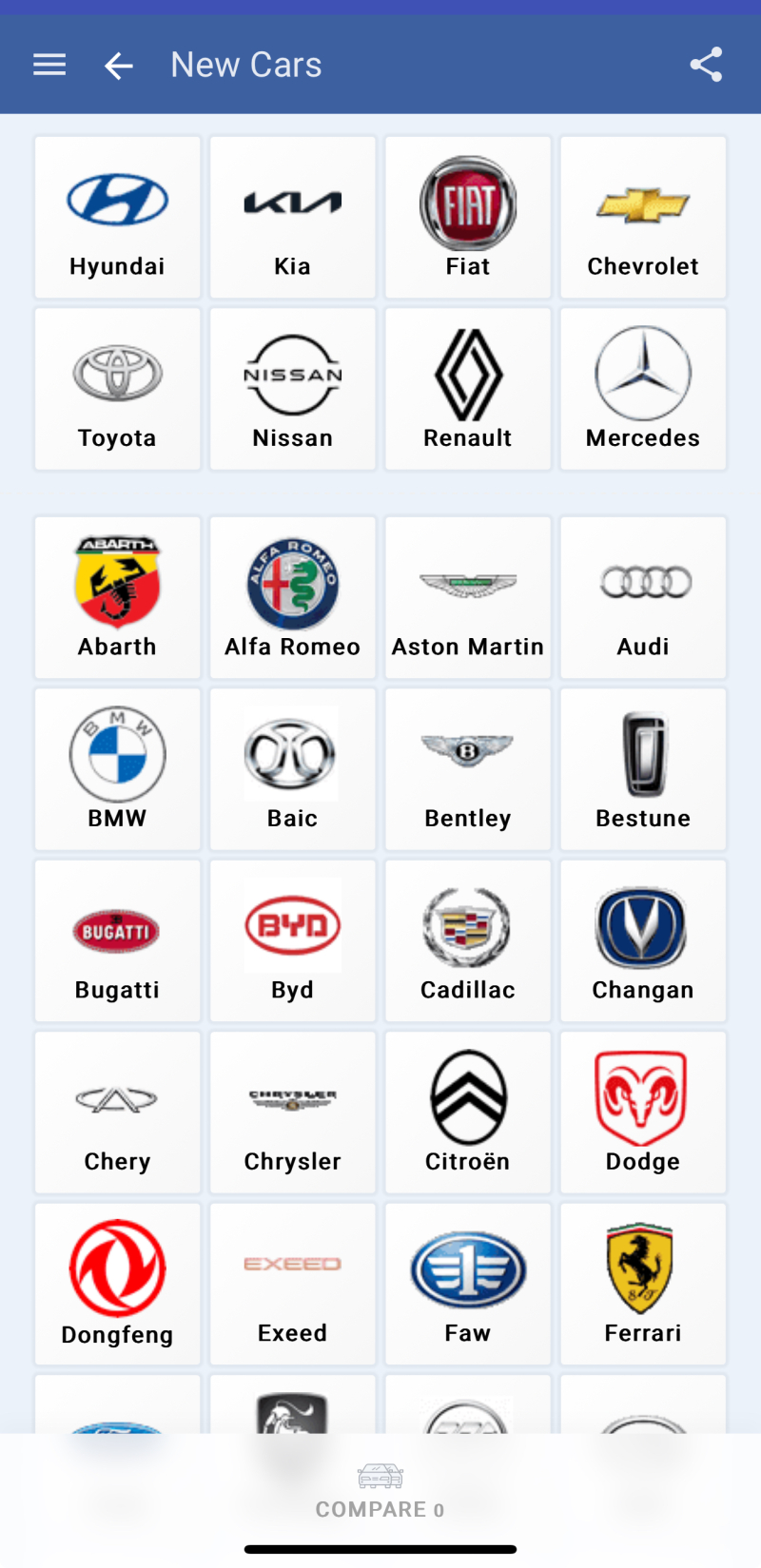
Task: Open the Dodge brand tile
Action: coord(643,1113)
